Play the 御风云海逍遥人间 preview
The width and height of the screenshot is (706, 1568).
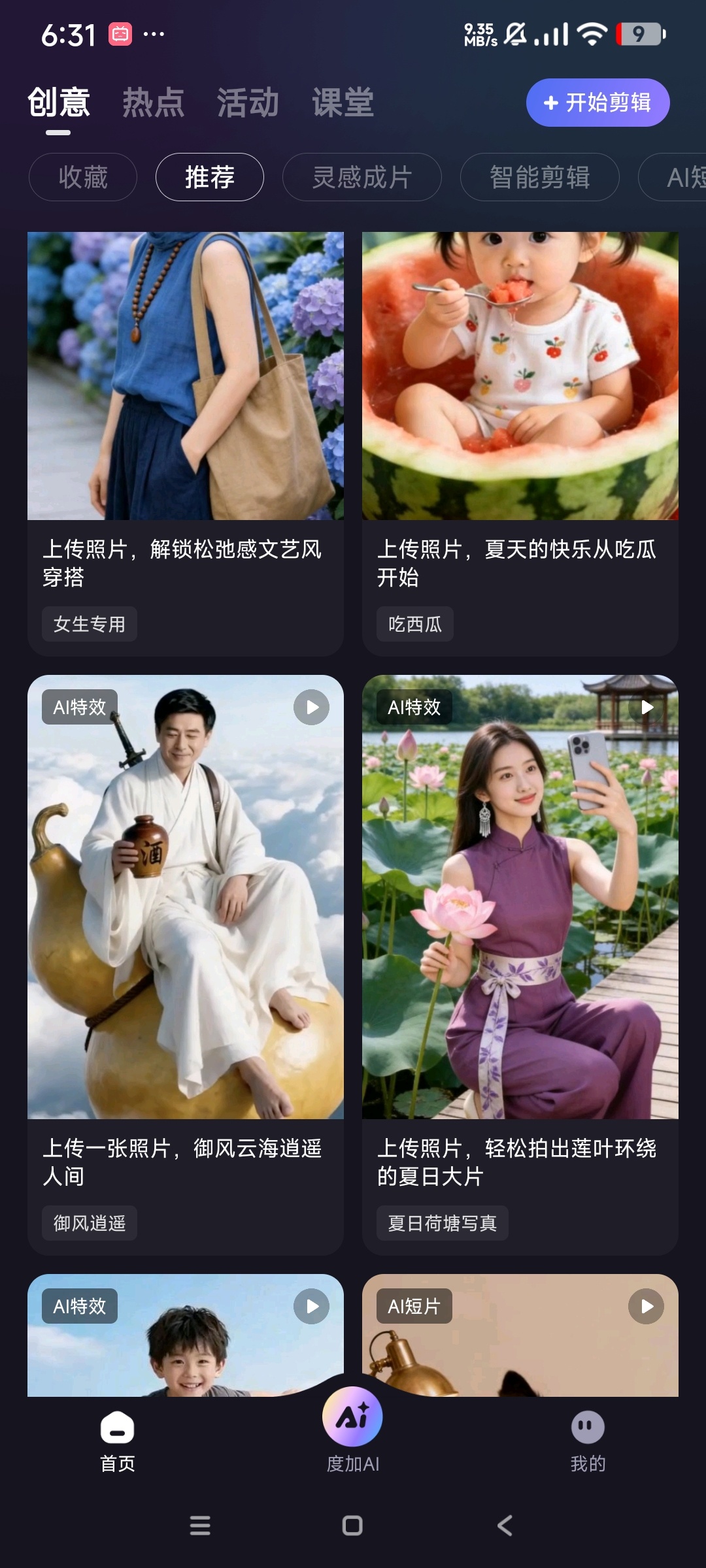pyautogui.click(x=312, y=708)
